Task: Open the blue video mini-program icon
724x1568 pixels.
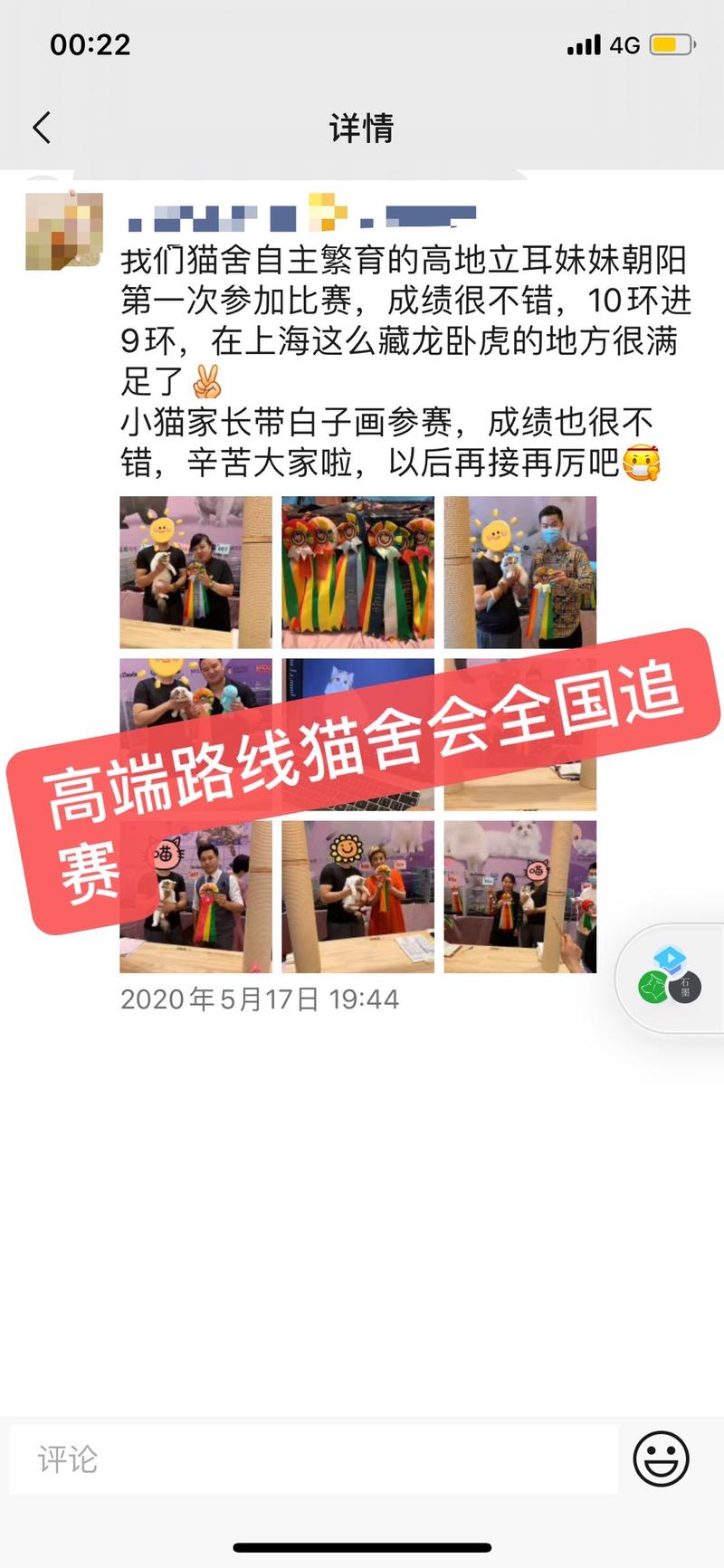Action: click(668, 958)
